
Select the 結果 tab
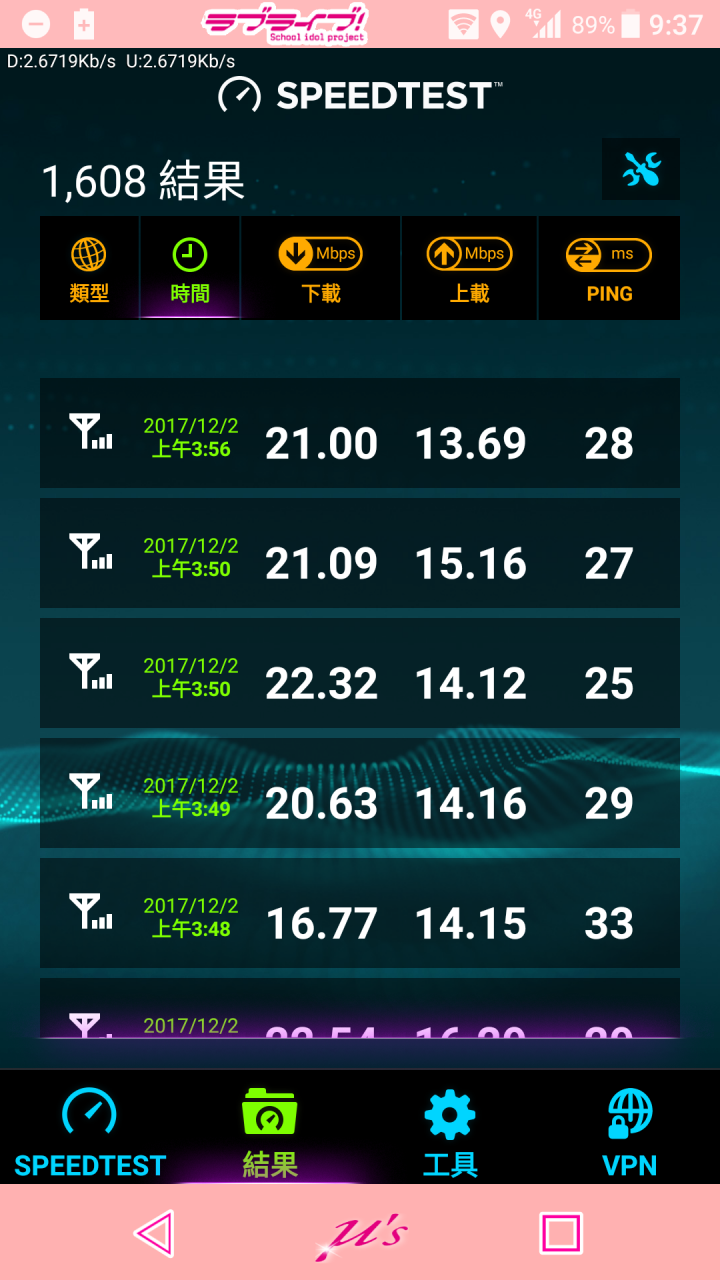tap(270, 1131)
